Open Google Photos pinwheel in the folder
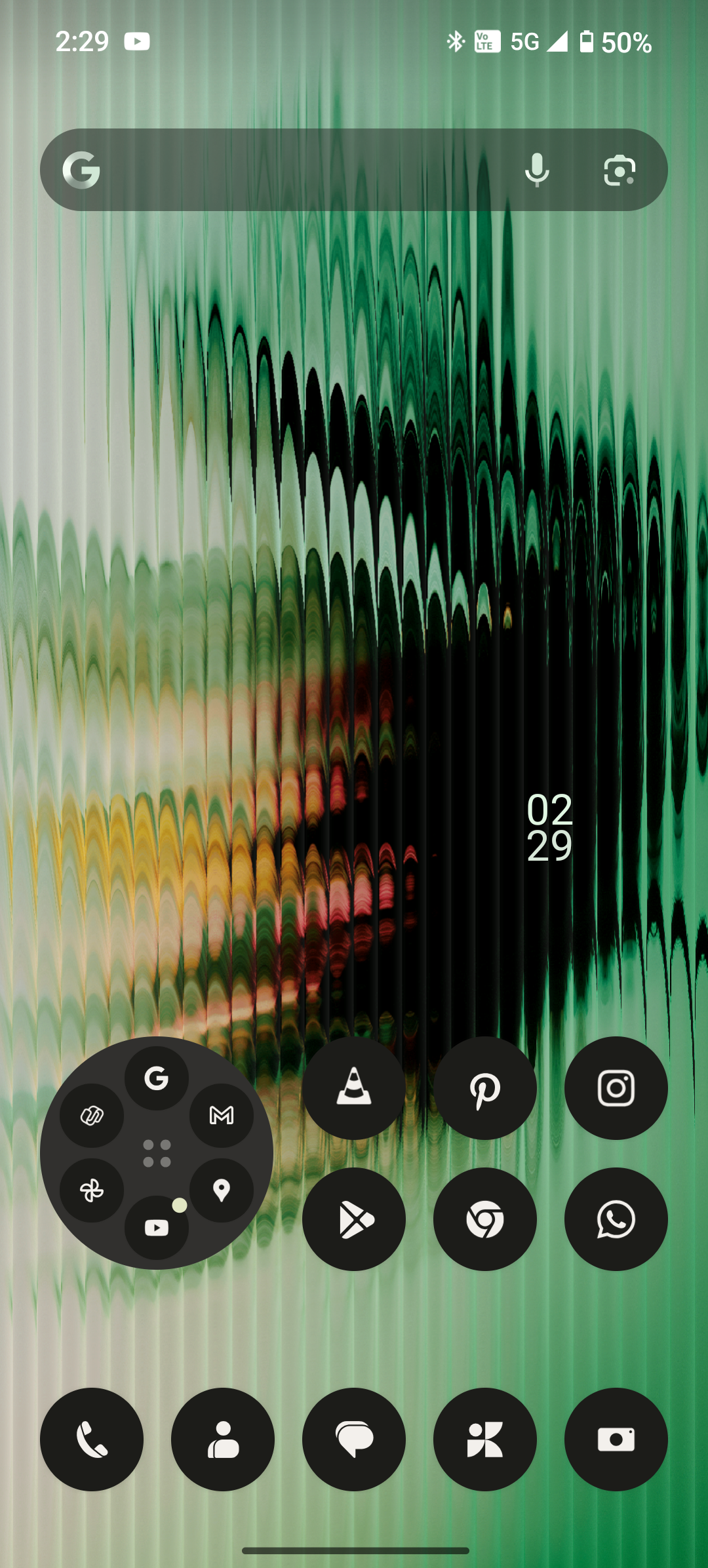The height and width of the screenshot is (1568, 708). point(90,1188)
